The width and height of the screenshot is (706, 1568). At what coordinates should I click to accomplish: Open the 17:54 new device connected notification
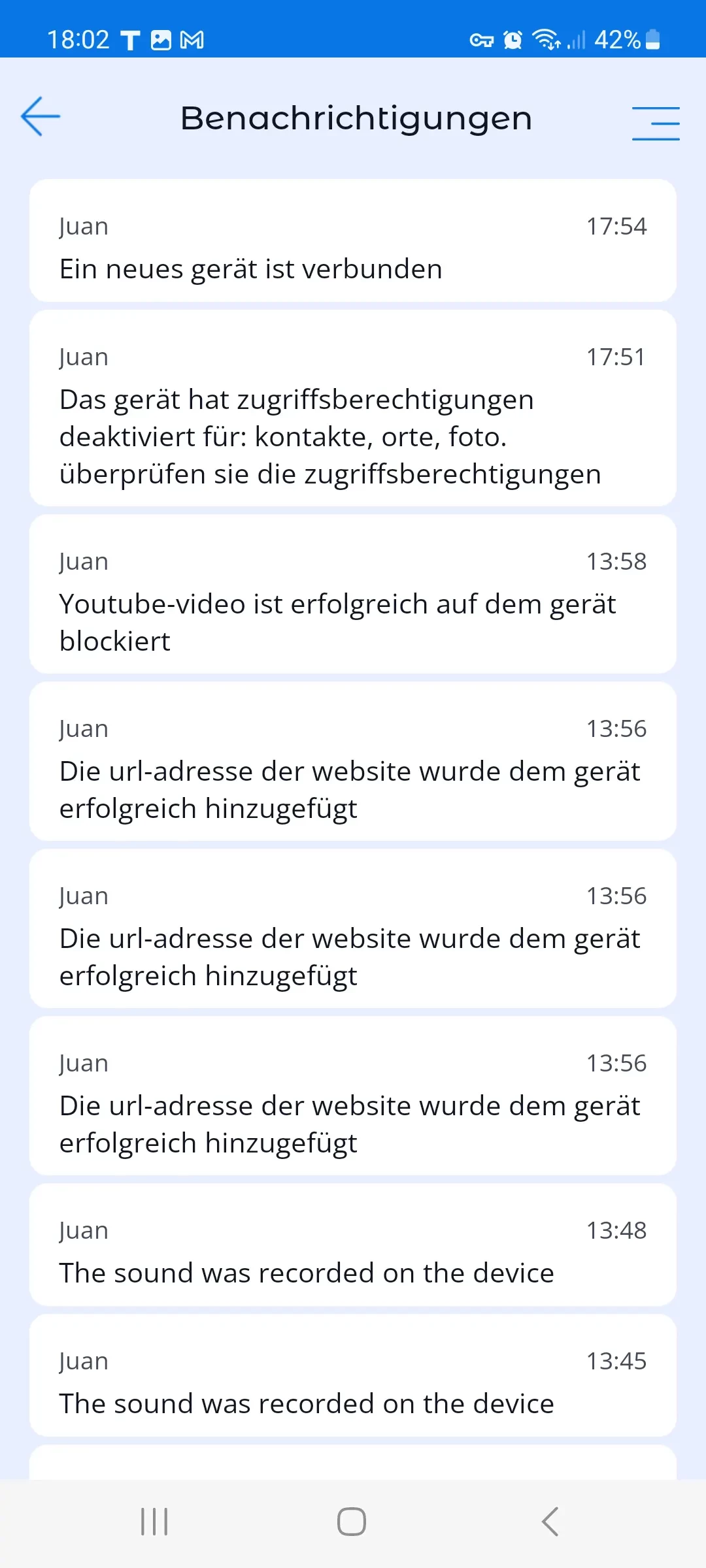click(x=353, y=240)
